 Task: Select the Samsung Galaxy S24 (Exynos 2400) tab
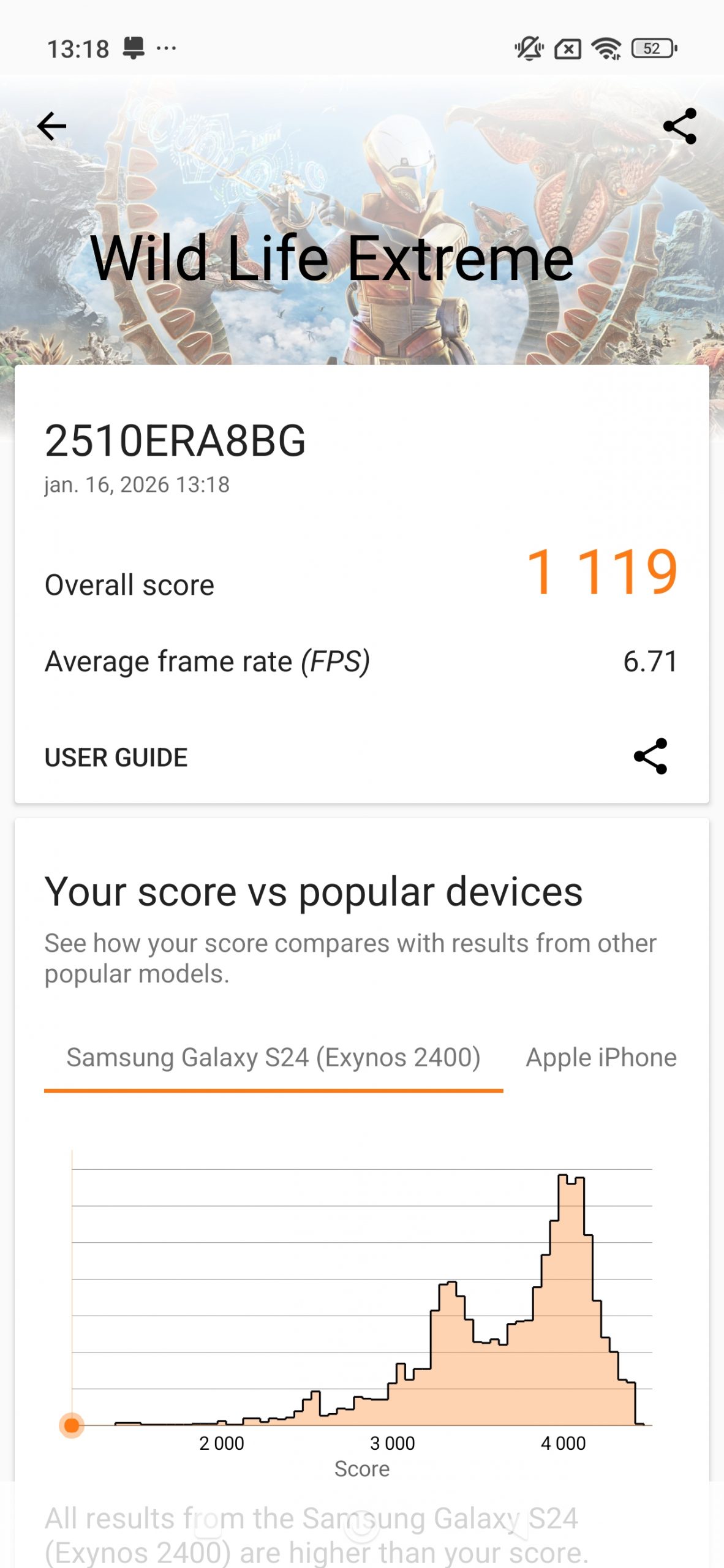tap(273, 1058)
